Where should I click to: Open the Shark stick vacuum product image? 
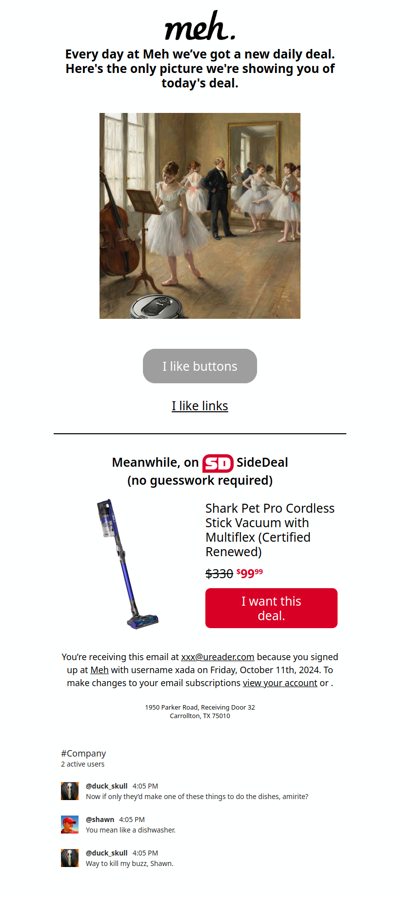pyautogui.click(x=127, y=564)
